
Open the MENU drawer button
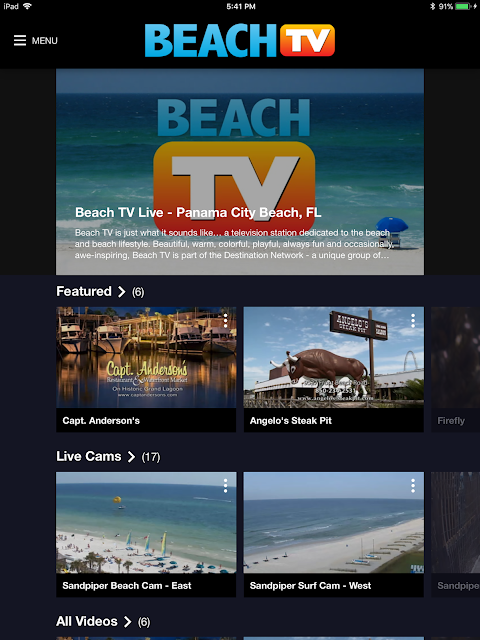(x=36, y=40)
